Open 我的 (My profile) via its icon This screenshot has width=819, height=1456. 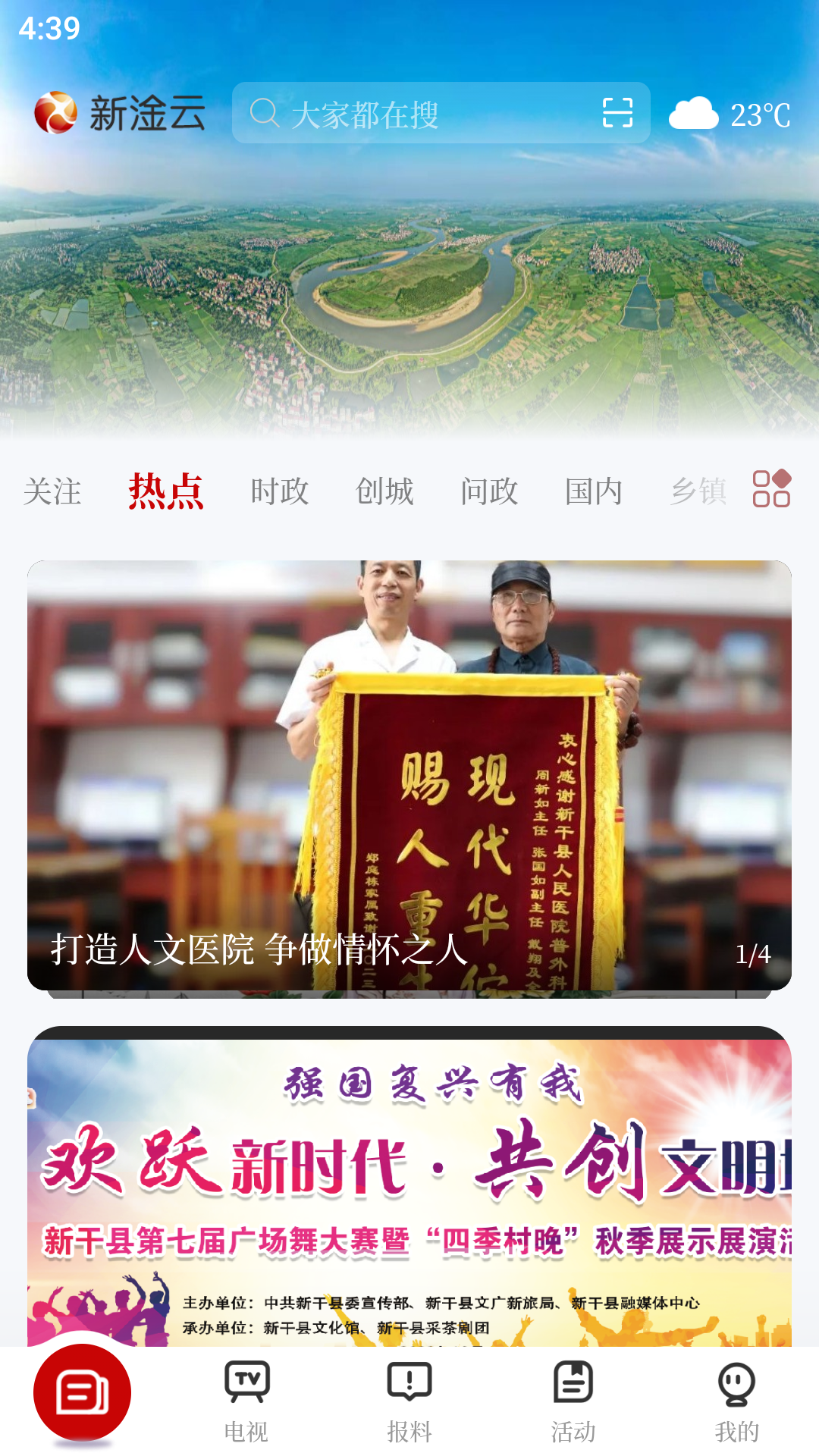pos(736,1391)
